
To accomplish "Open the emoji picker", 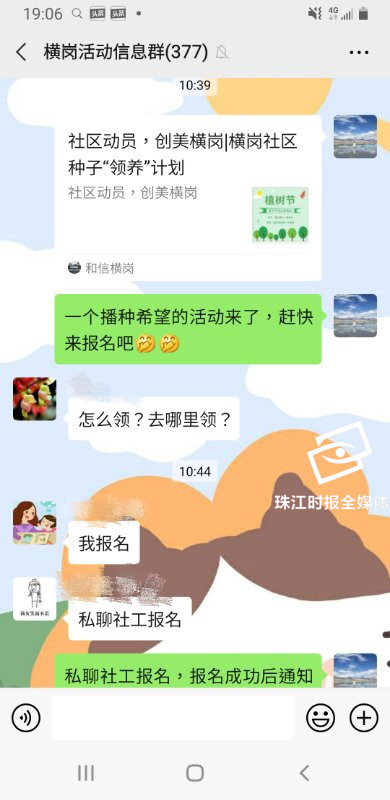I will pos(321,718).
